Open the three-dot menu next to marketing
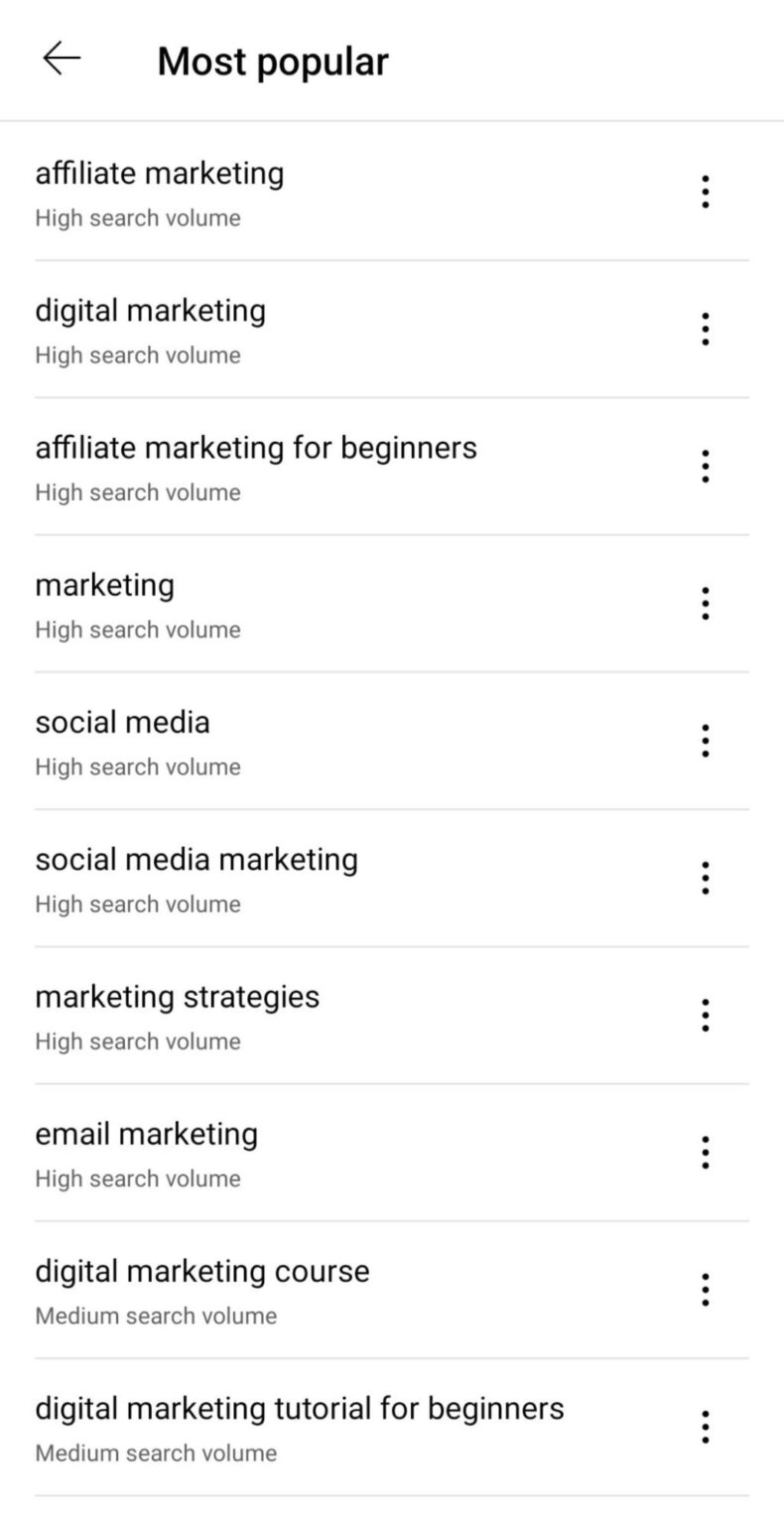784x1525 pixels. [x=705, y=604]
